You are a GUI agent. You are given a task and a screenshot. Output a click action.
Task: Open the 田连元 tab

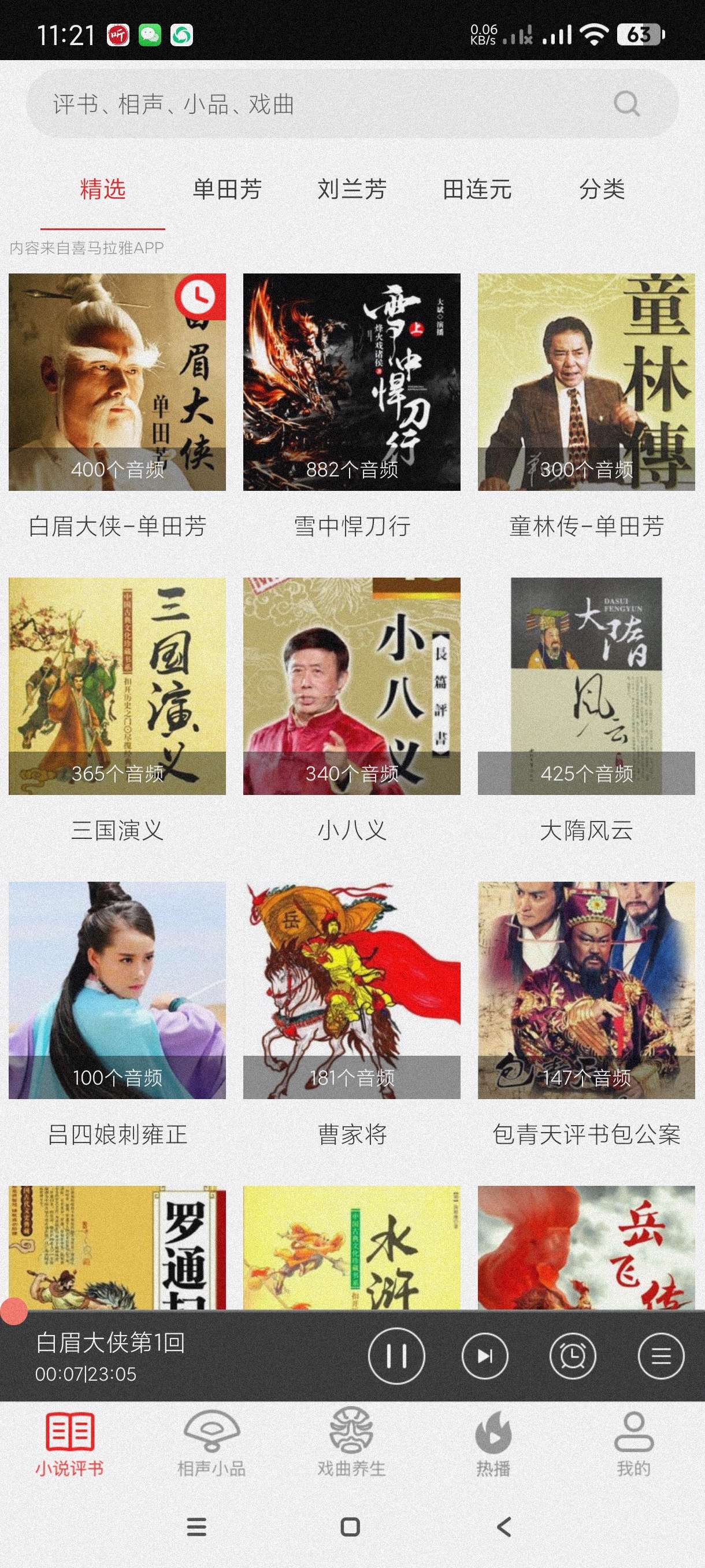click(477, 189)
